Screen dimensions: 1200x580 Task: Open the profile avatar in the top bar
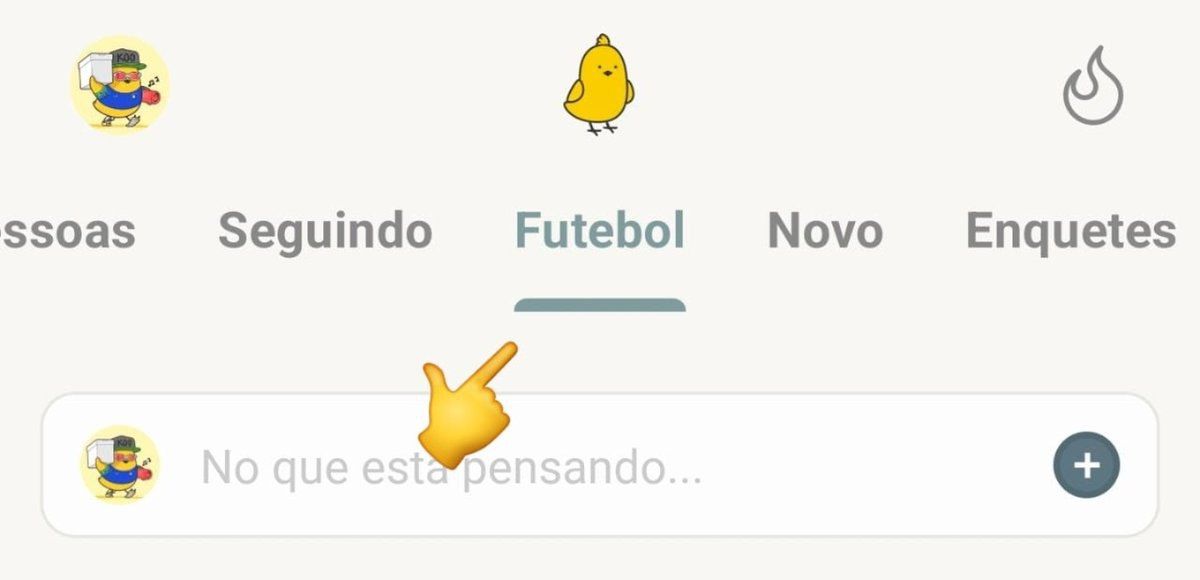tap(120, 85)
